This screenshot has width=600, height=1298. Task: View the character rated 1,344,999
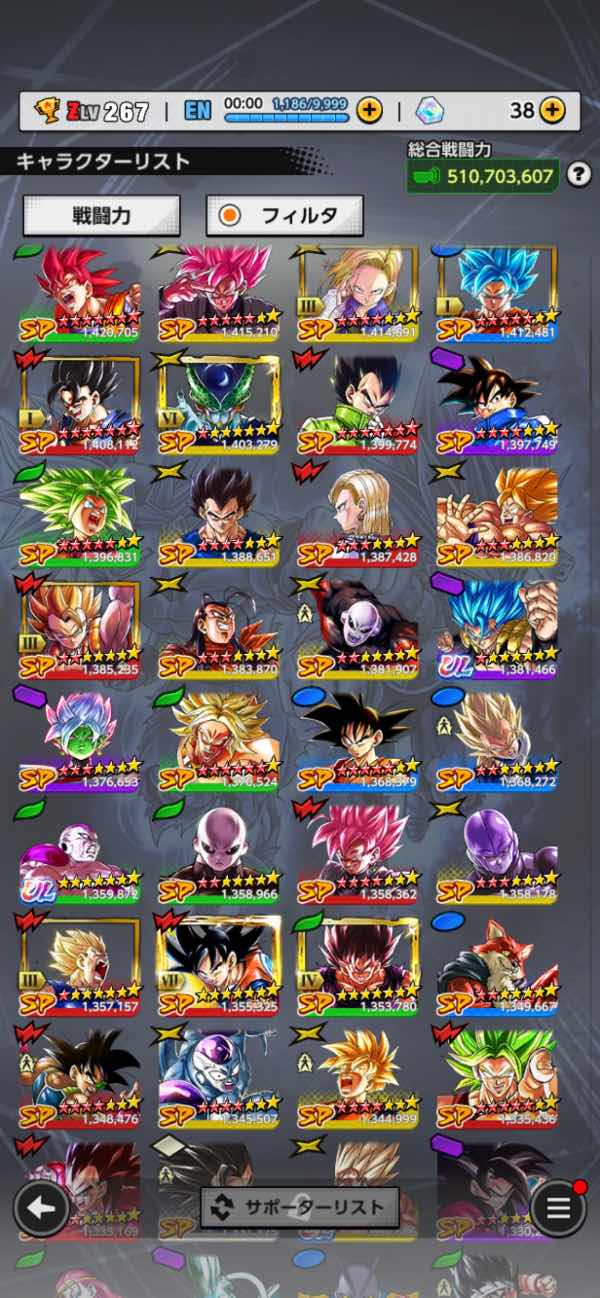coord(358,1074)
